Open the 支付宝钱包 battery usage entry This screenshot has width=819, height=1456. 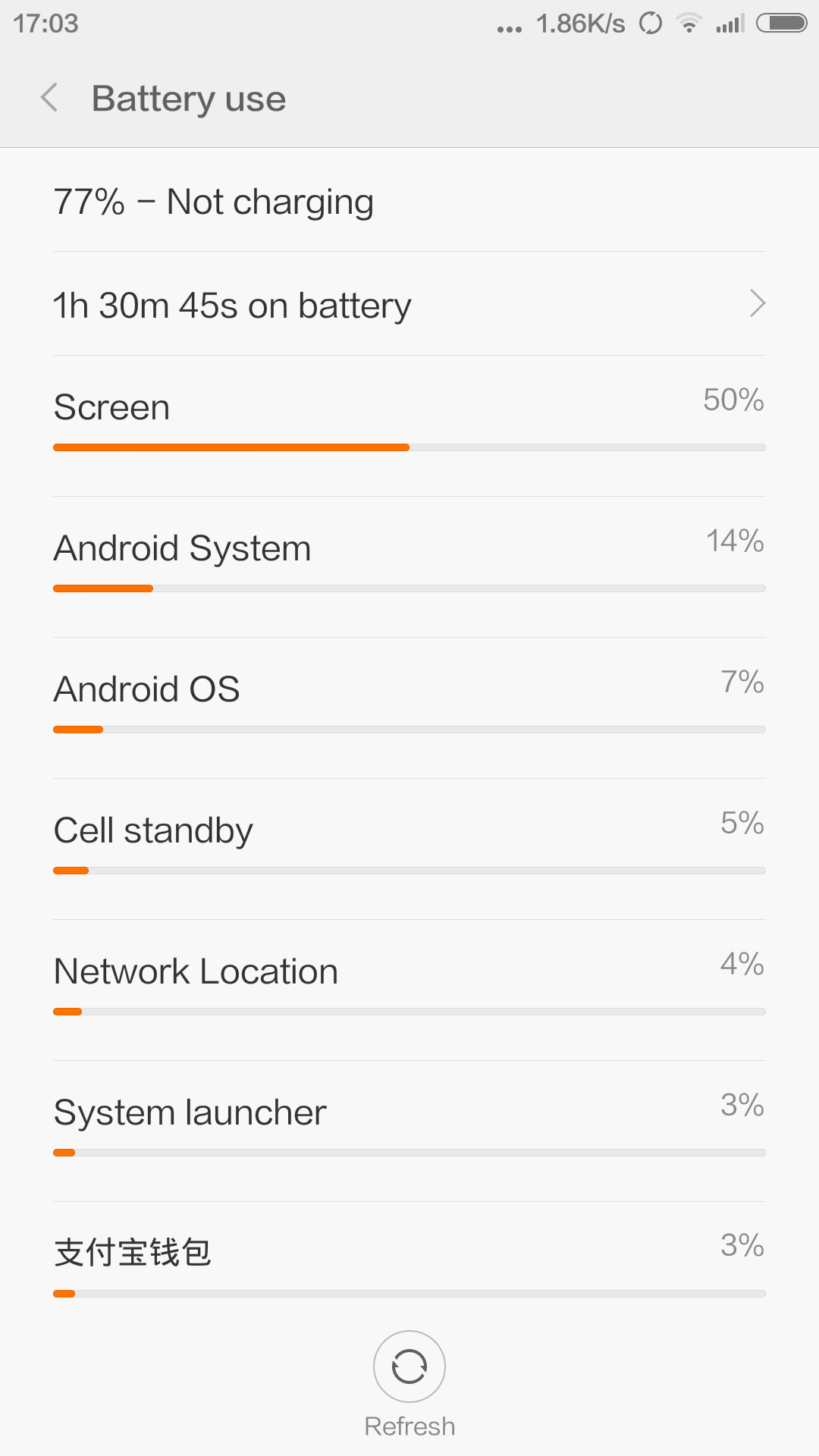409,1265
